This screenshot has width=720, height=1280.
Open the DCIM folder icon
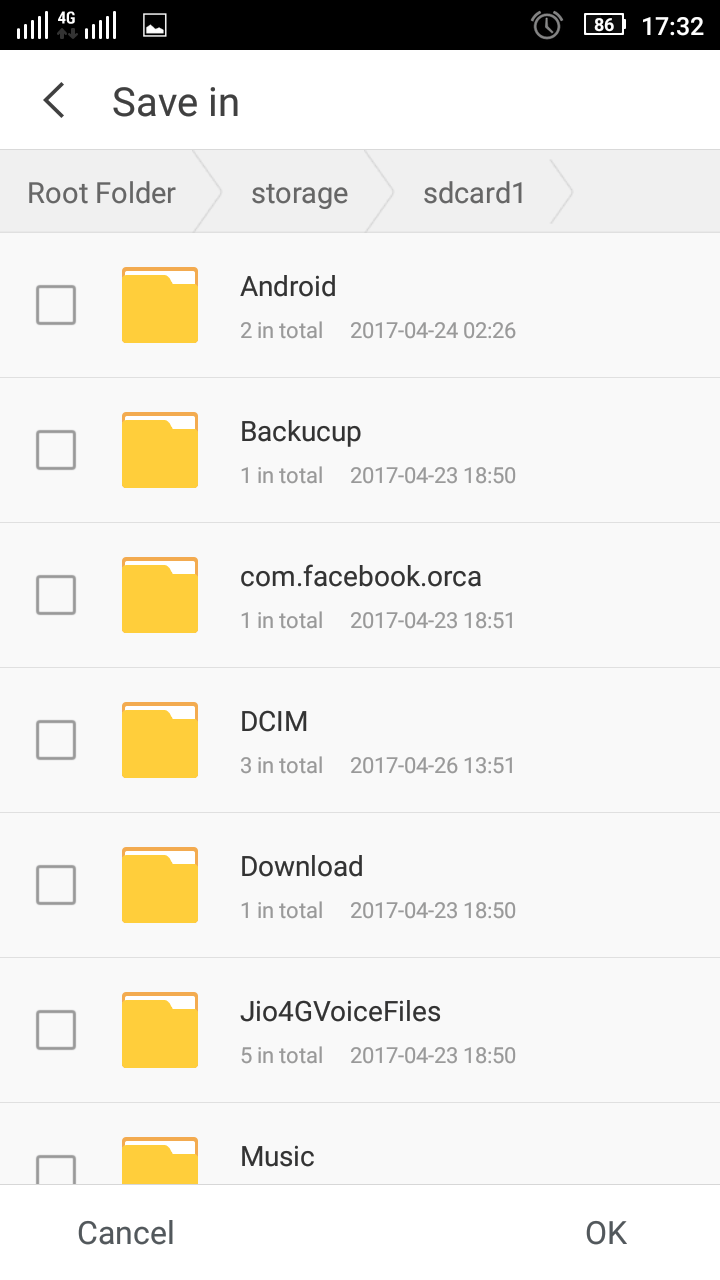pos(159,739)
